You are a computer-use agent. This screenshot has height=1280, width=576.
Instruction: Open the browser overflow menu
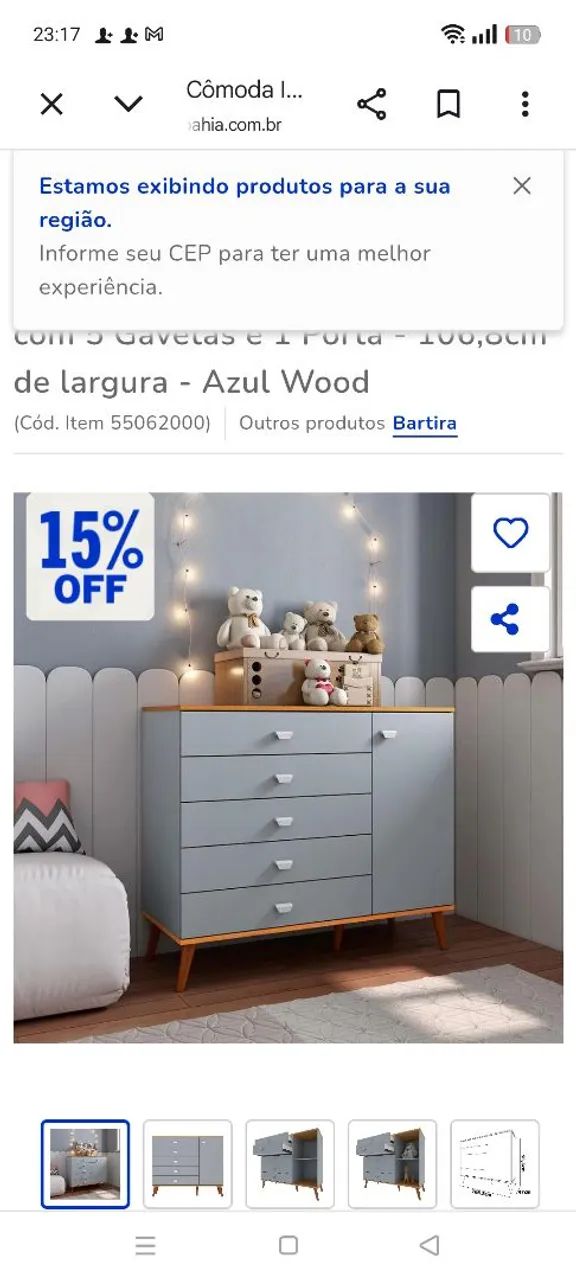coord(524,103)
